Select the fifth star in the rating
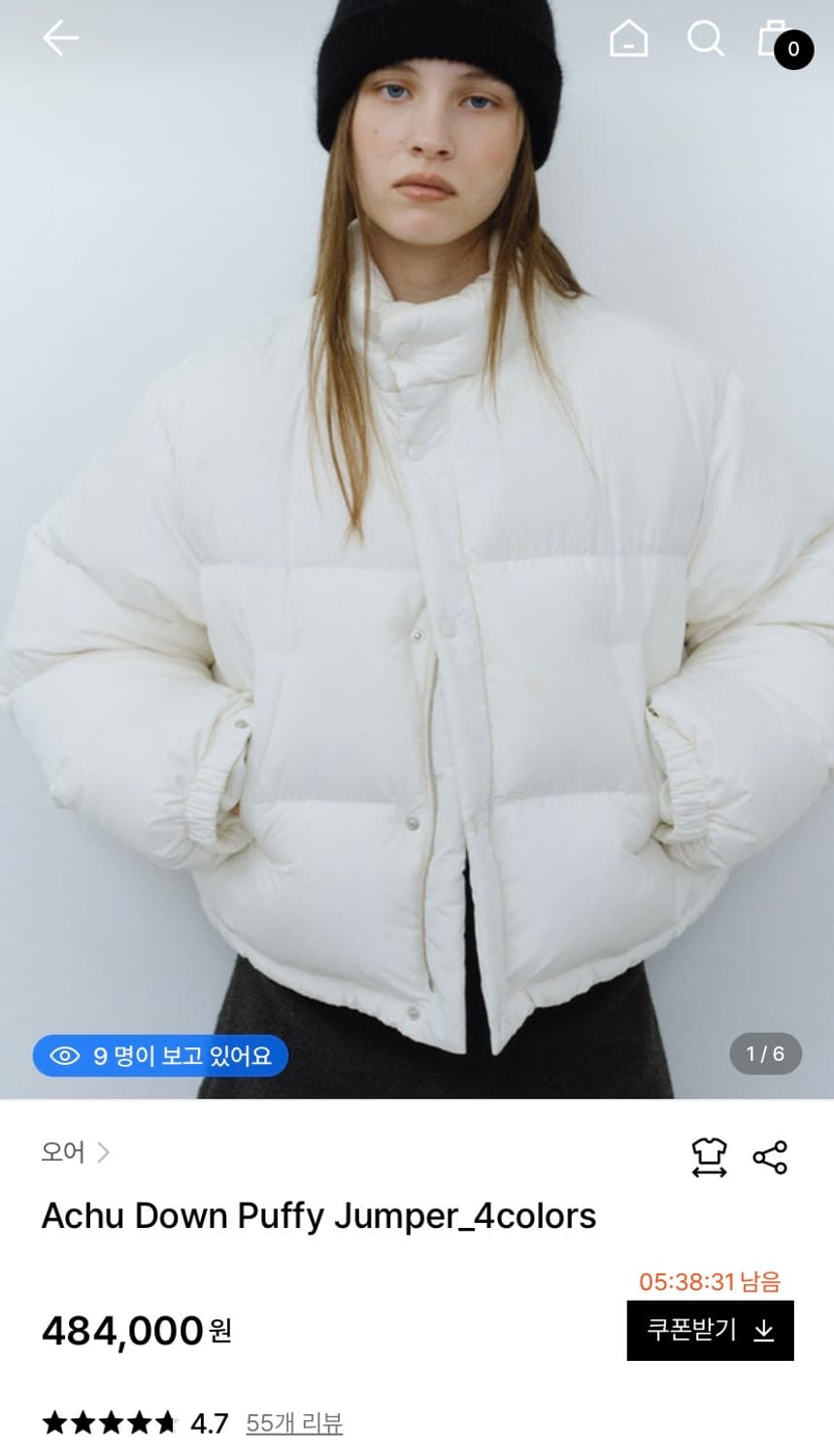834x1456 pixels. tap(167, 1422)
